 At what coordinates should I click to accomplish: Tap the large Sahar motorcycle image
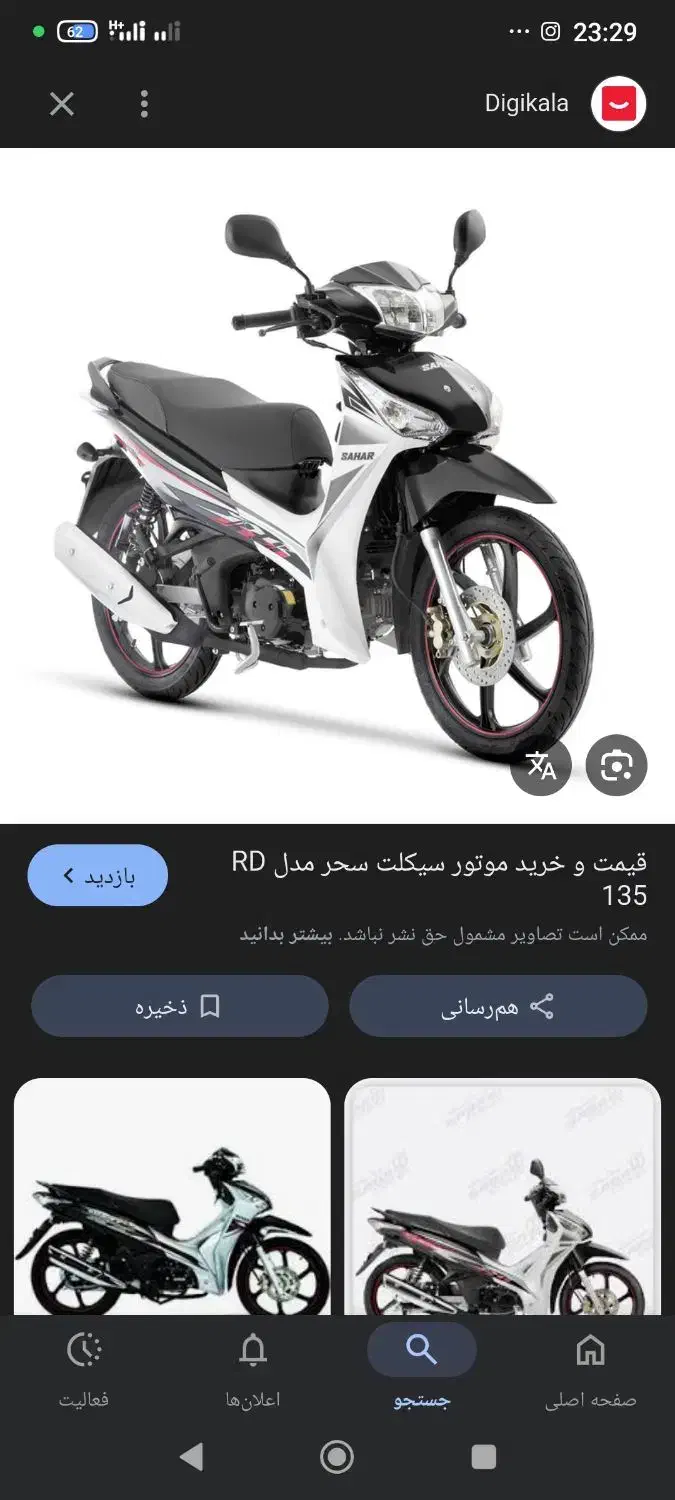(x=337, y=486)
